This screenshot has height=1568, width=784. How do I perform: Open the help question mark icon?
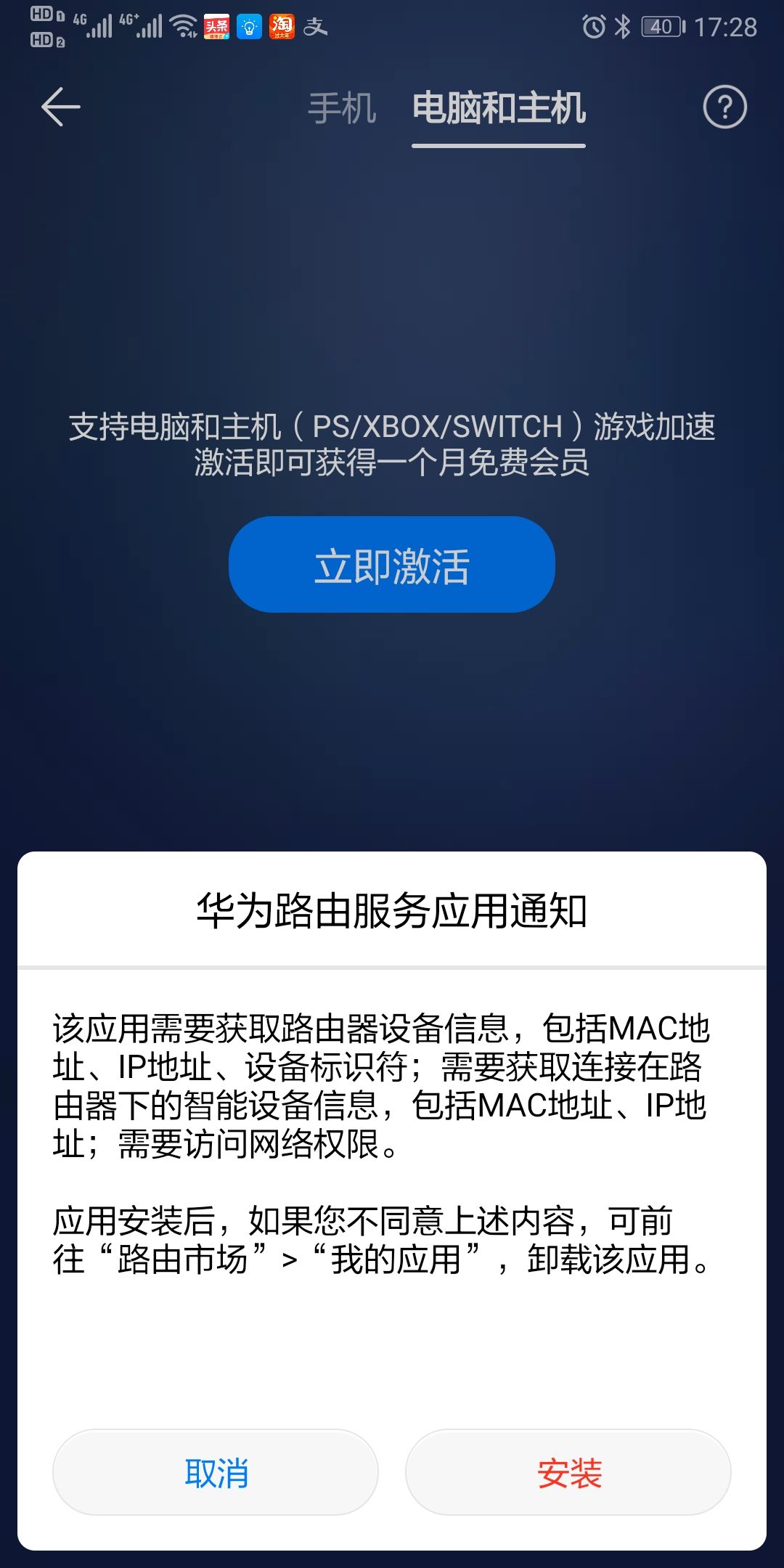point(724,107)
